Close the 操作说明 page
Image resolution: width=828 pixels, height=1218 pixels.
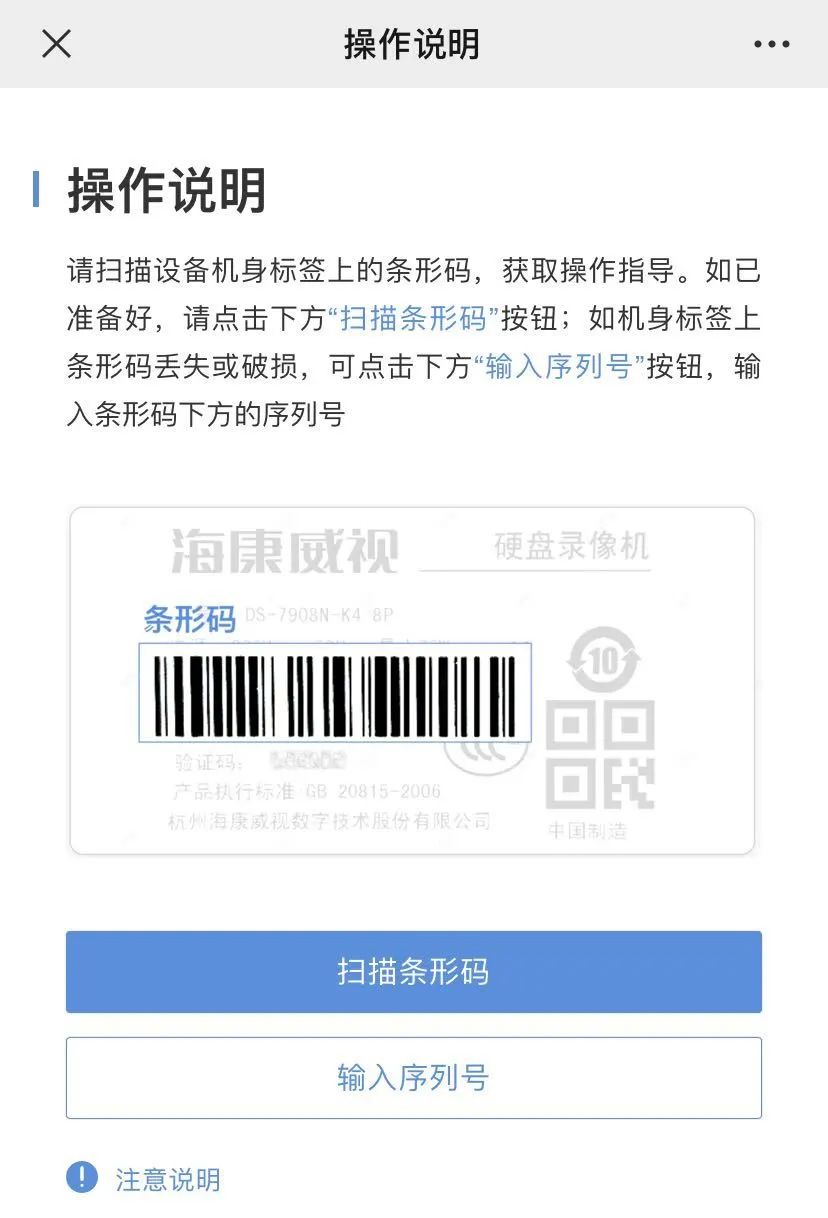coord(56,44)
